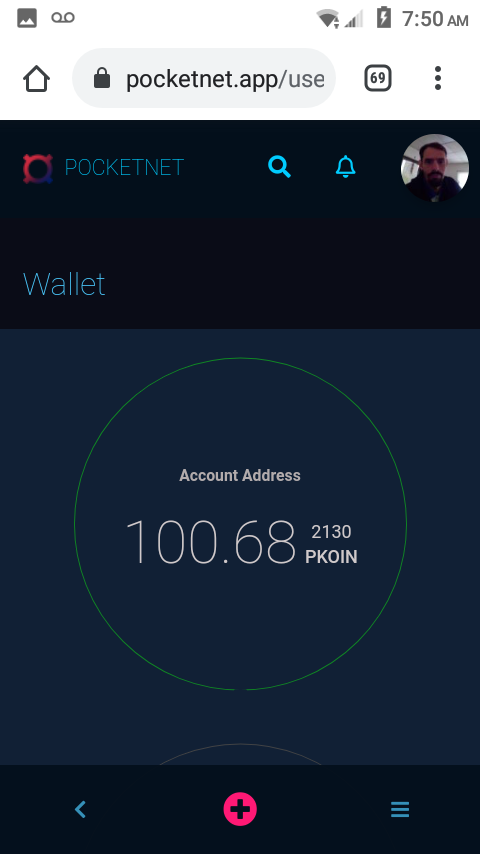480x854 pixels.
Task: Tap the pink plus button to create a post
Action: (x=240, y=809)
